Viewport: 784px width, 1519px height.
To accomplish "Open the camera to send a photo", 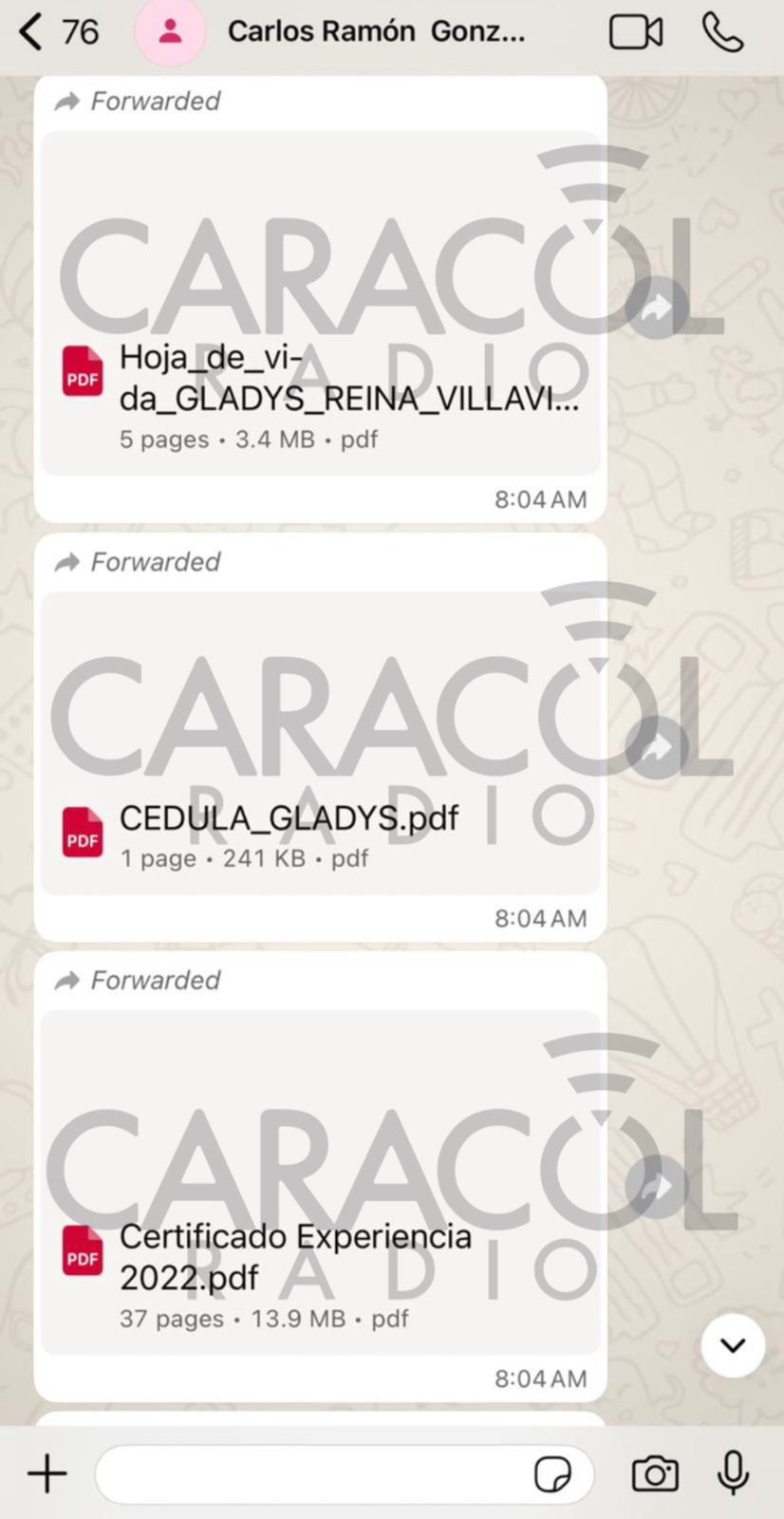I will pyautogui.click(x=655, y=1474).
